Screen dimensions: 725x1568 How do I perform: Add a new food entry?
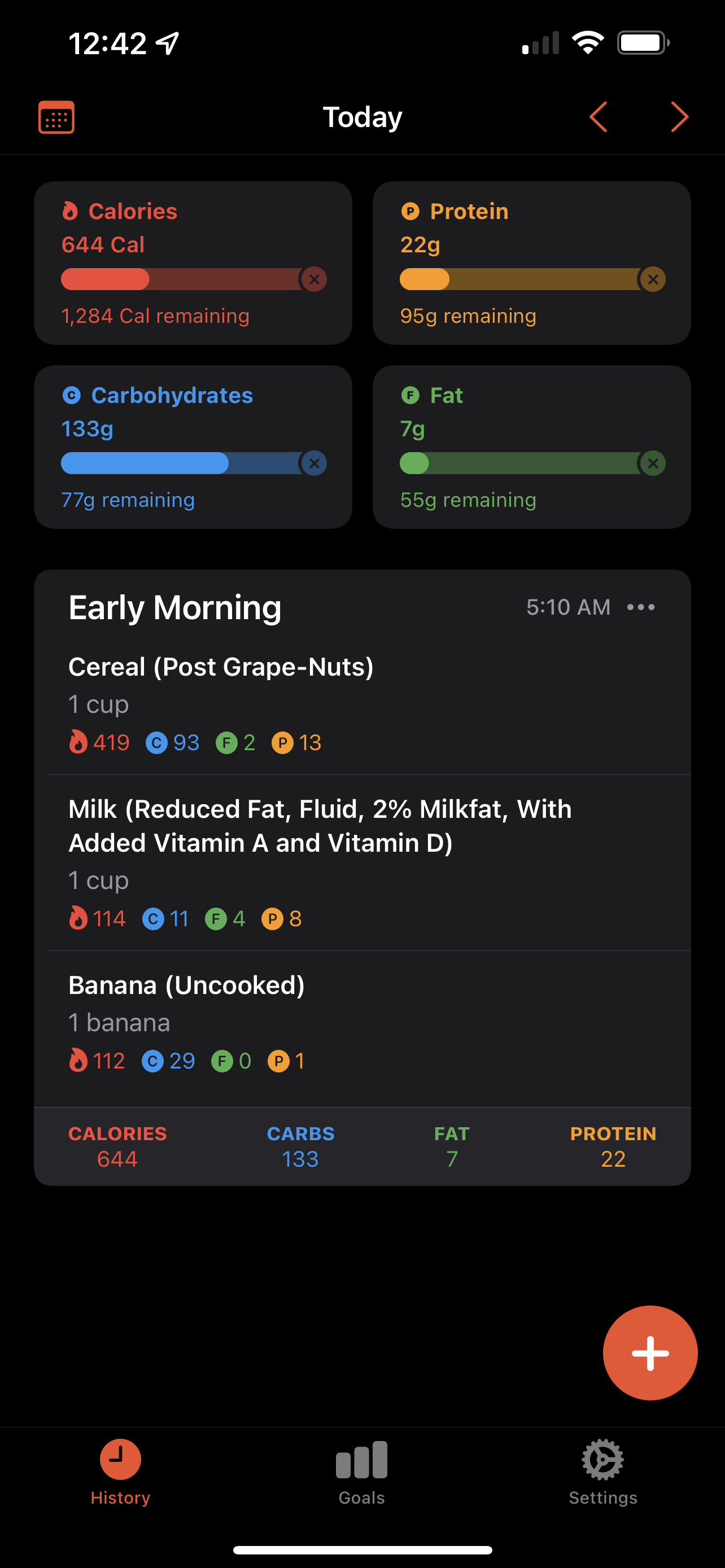(650, 1353)
